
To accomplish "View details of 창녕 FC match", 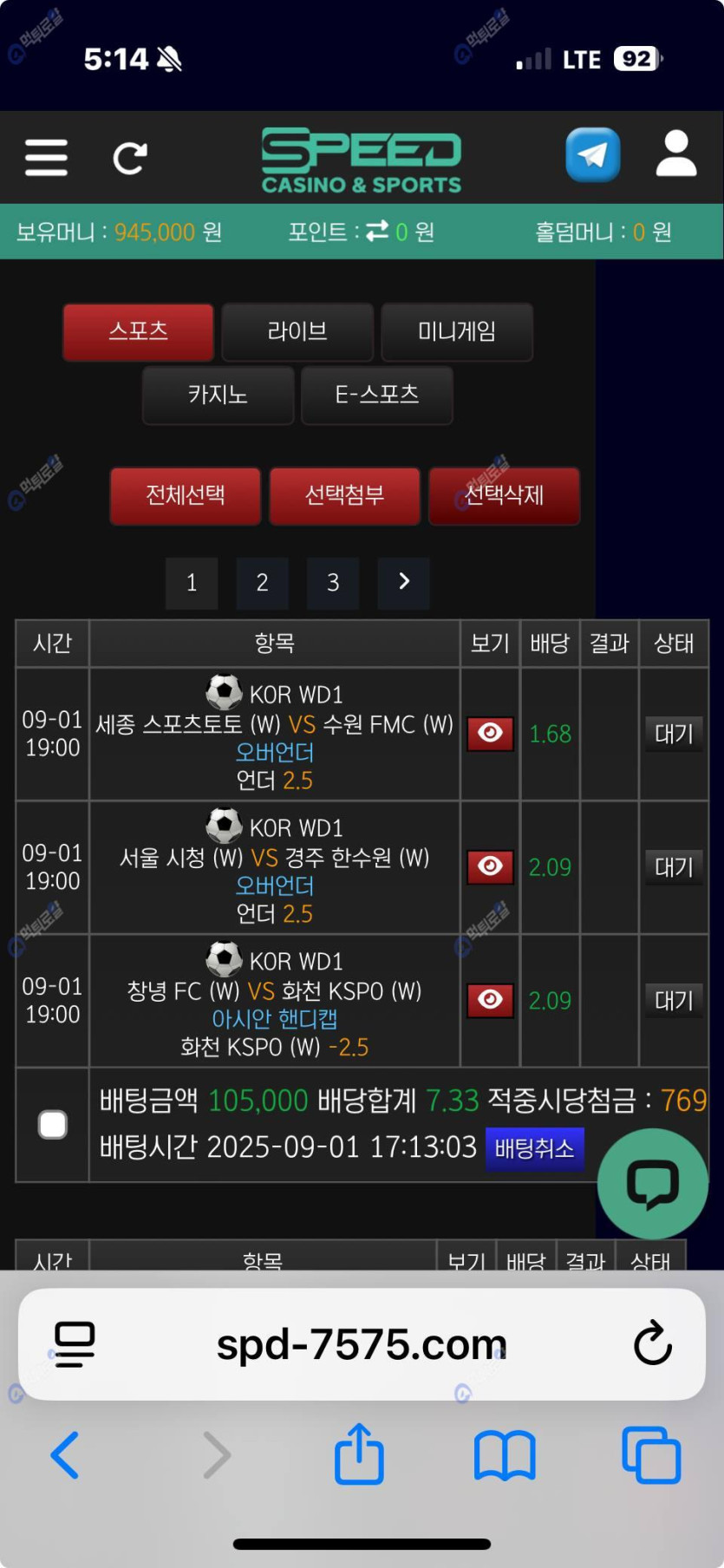I will (490, 1000).
